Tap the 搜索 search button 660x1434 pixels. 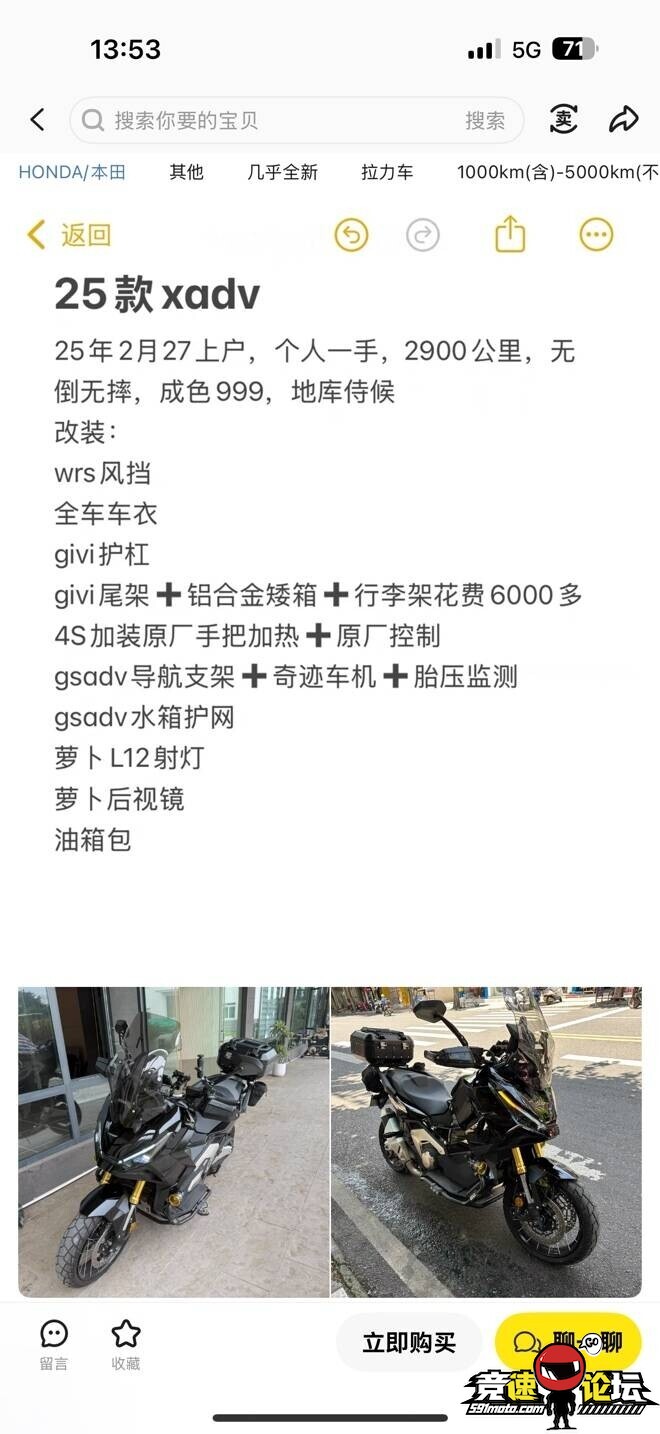click(x=485, y=121)
